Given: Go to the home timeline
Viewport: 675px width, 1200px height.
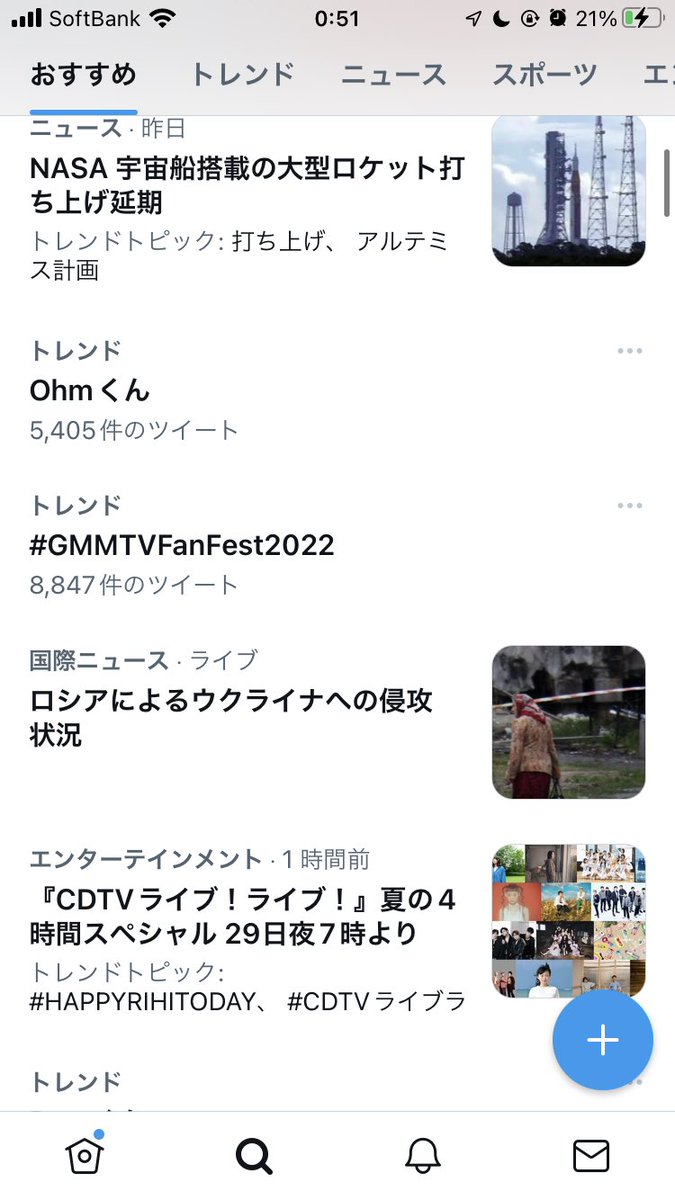Looking at the screenshot, I should tap(84, 1156).
